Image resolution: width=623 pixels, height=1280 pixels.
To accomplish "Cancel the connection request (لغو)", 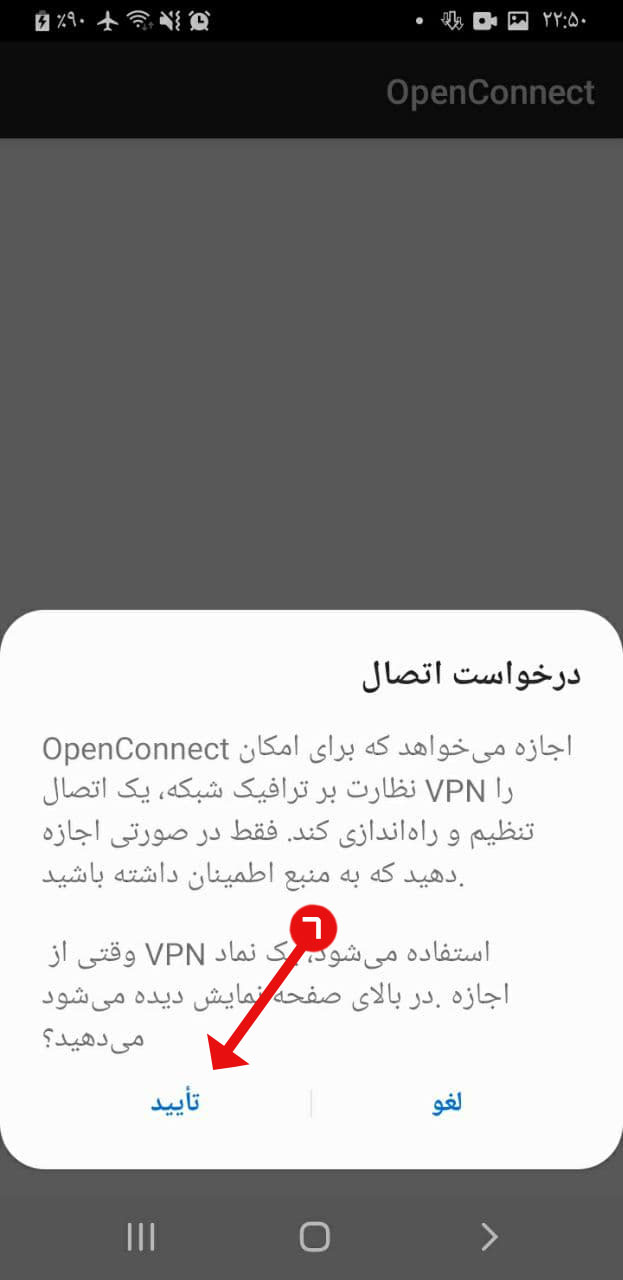I will tap(447, 1102).
